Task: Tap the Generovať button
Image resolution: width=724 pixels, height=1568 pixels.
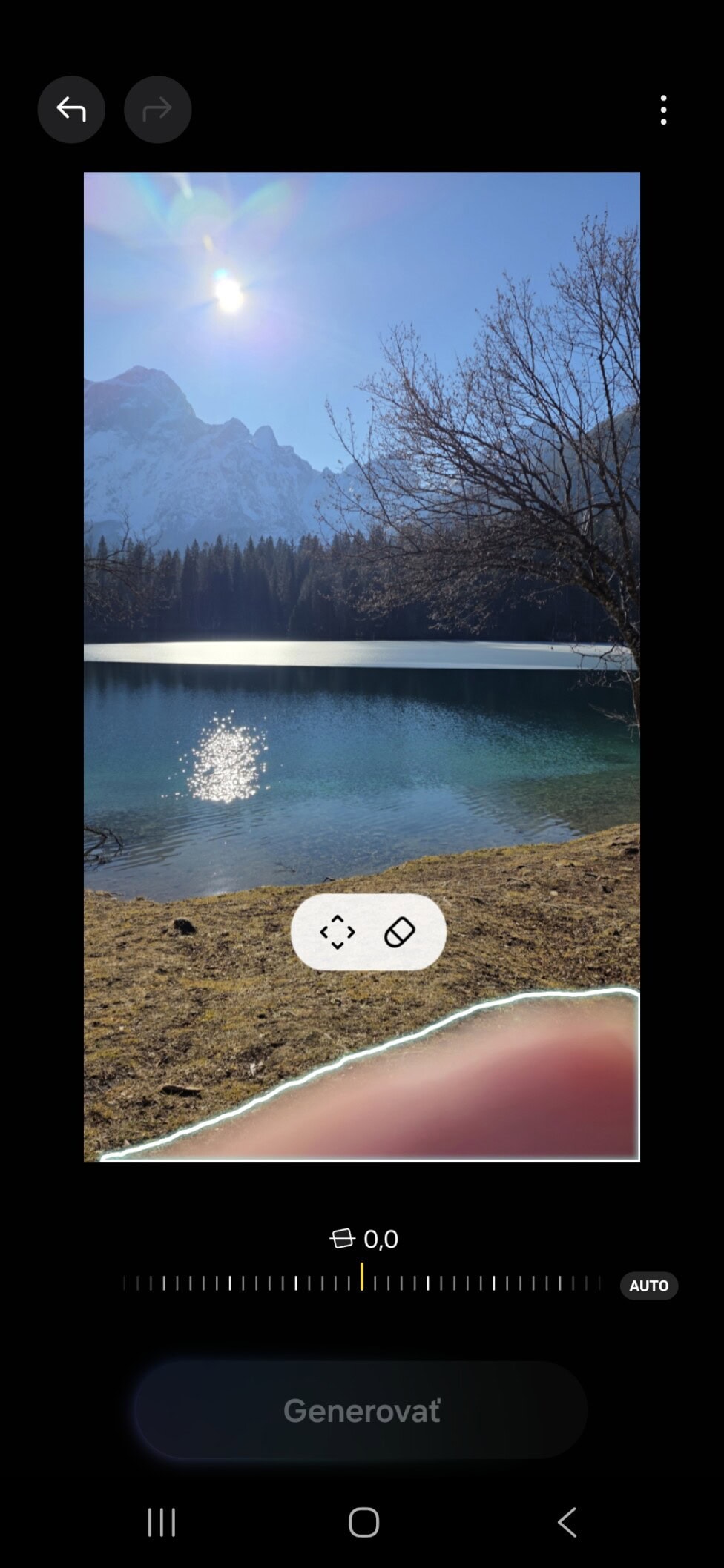Action: (361, 1410)
